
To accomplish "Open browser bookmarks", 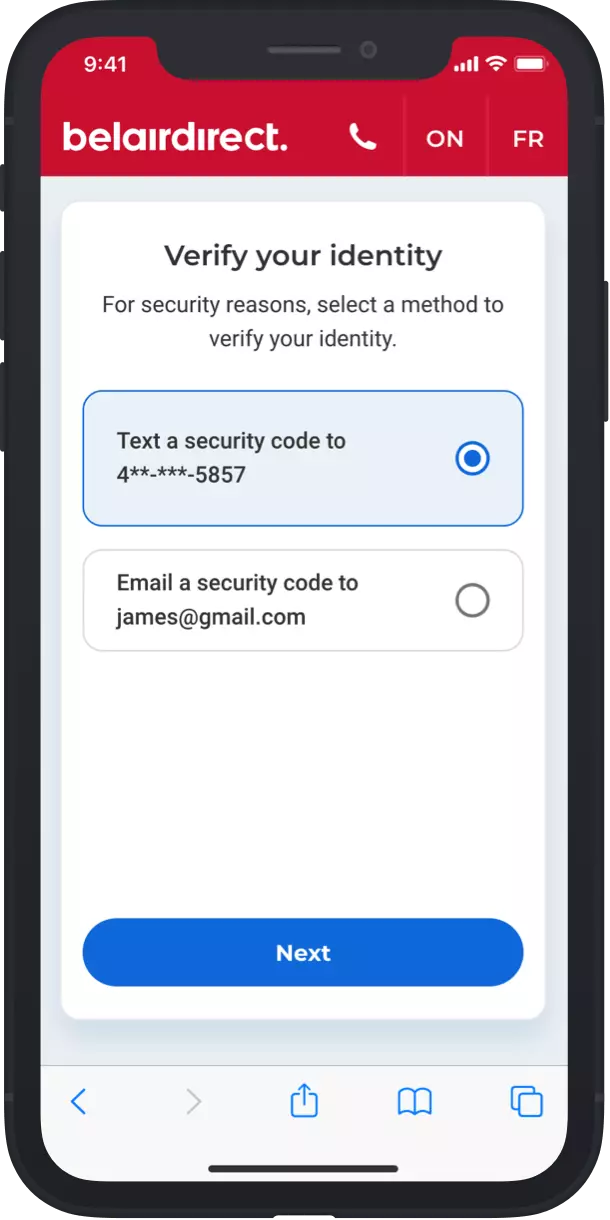I will tap(415, 1102).
